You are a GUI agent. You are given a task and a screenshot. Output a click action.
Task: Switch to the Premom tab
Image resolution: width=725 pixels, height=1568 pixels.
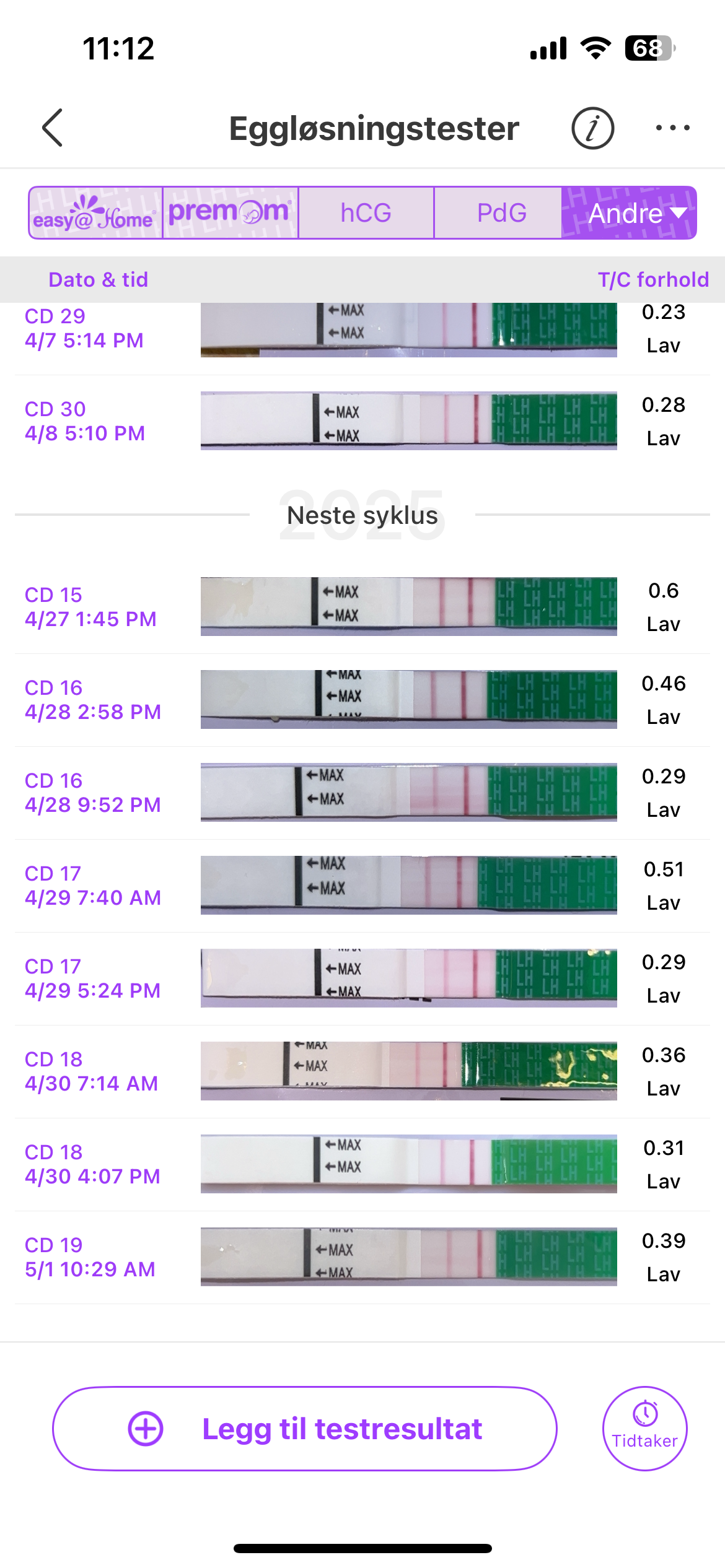tap(230, 213)
